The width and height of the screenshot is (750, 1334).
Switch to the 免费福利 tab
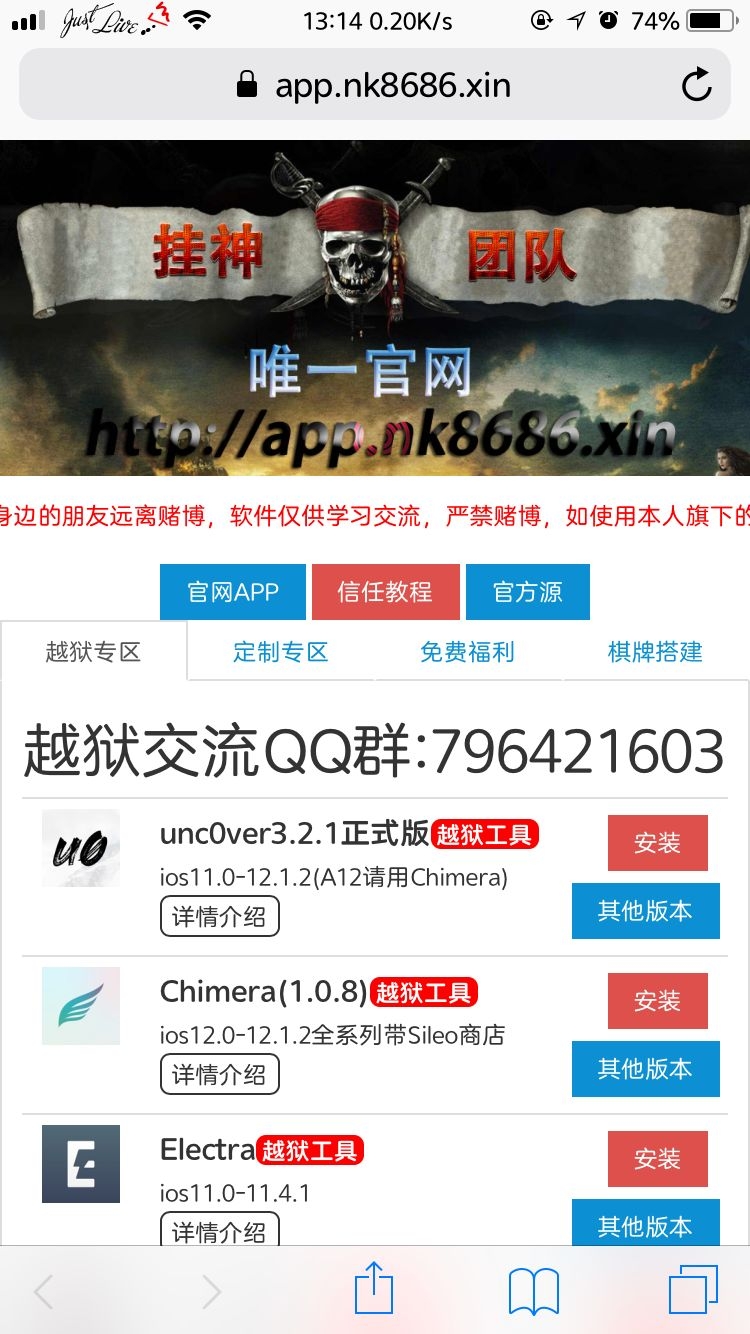[x=468, y=651]
